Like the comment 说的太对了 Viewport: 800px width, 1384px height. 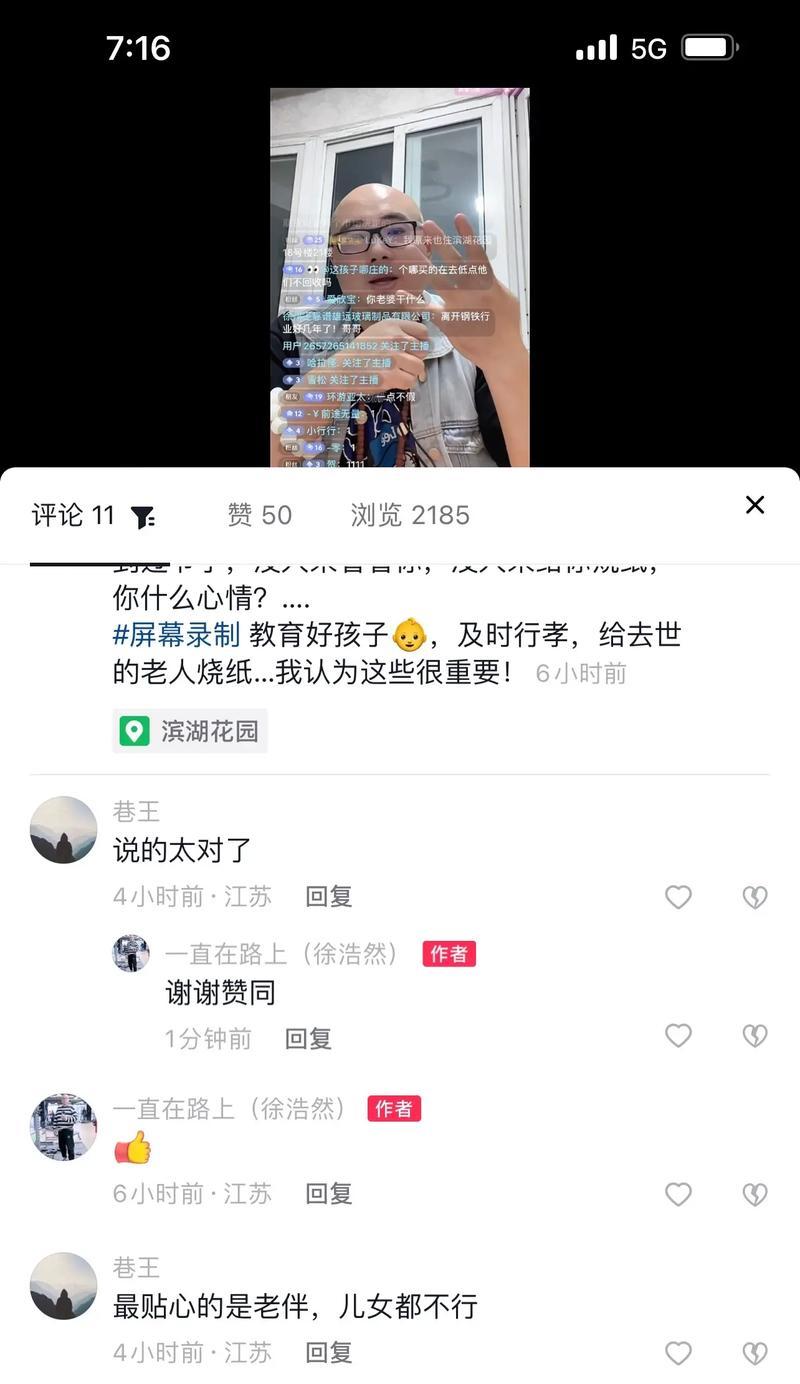[x=678, y=897]
